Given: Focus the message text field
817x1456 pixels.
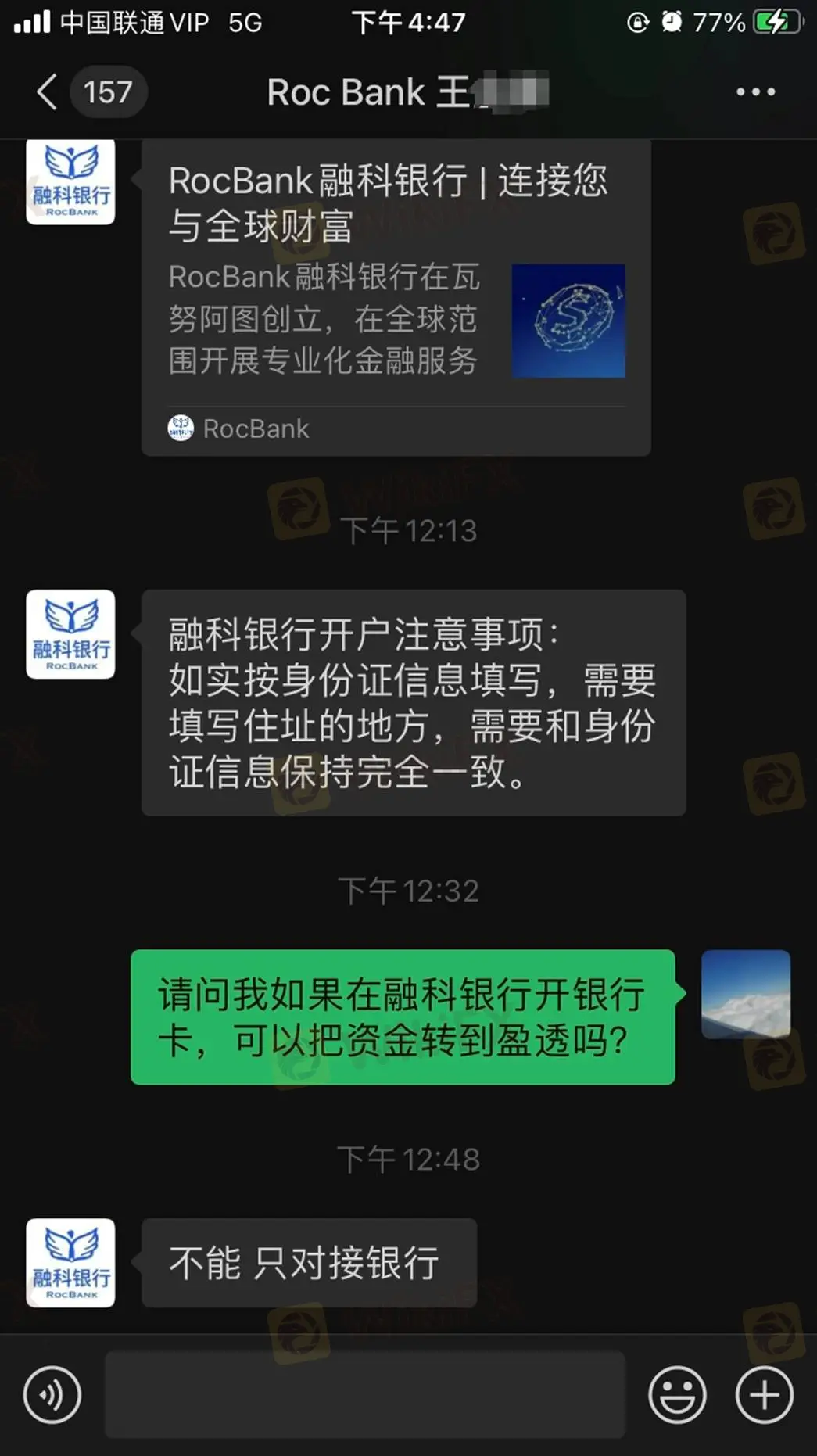Looking at the screenshot, I should pos(365,1394).
